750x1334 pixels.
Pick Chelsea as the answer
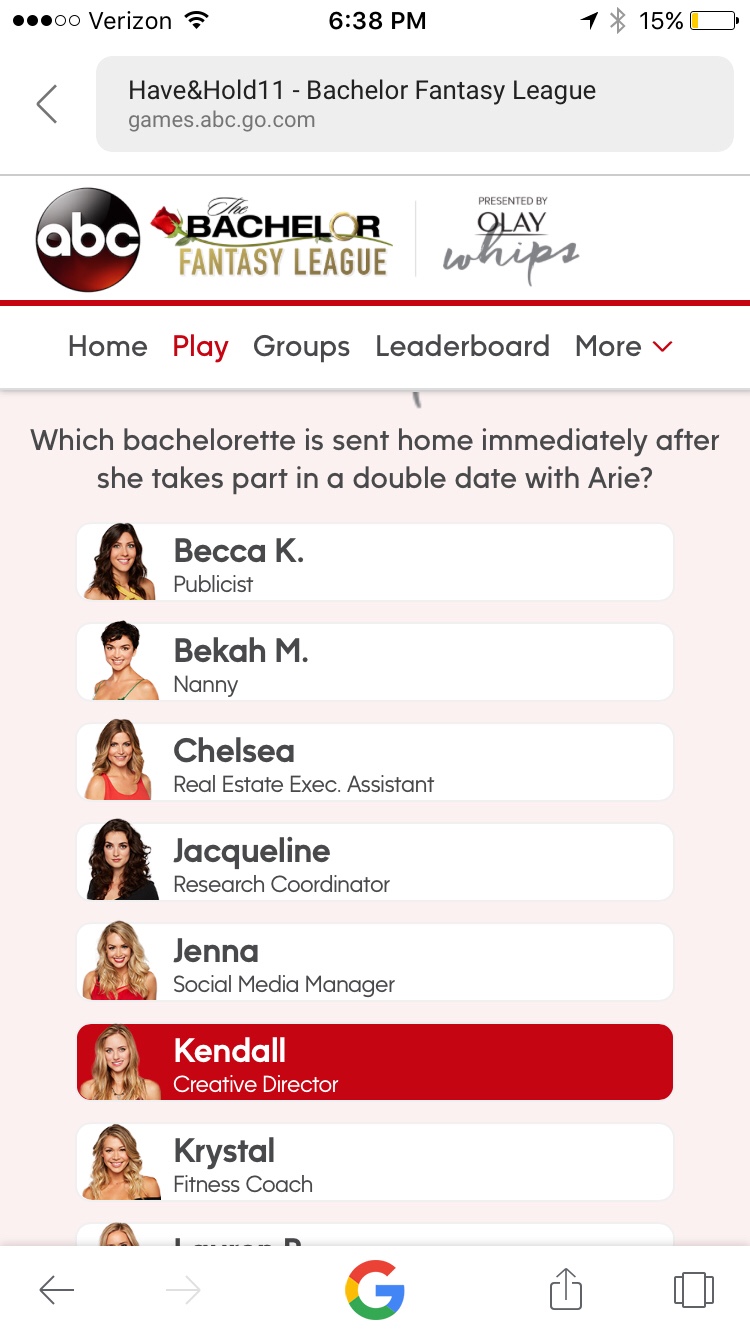click(x=375, y=762)
